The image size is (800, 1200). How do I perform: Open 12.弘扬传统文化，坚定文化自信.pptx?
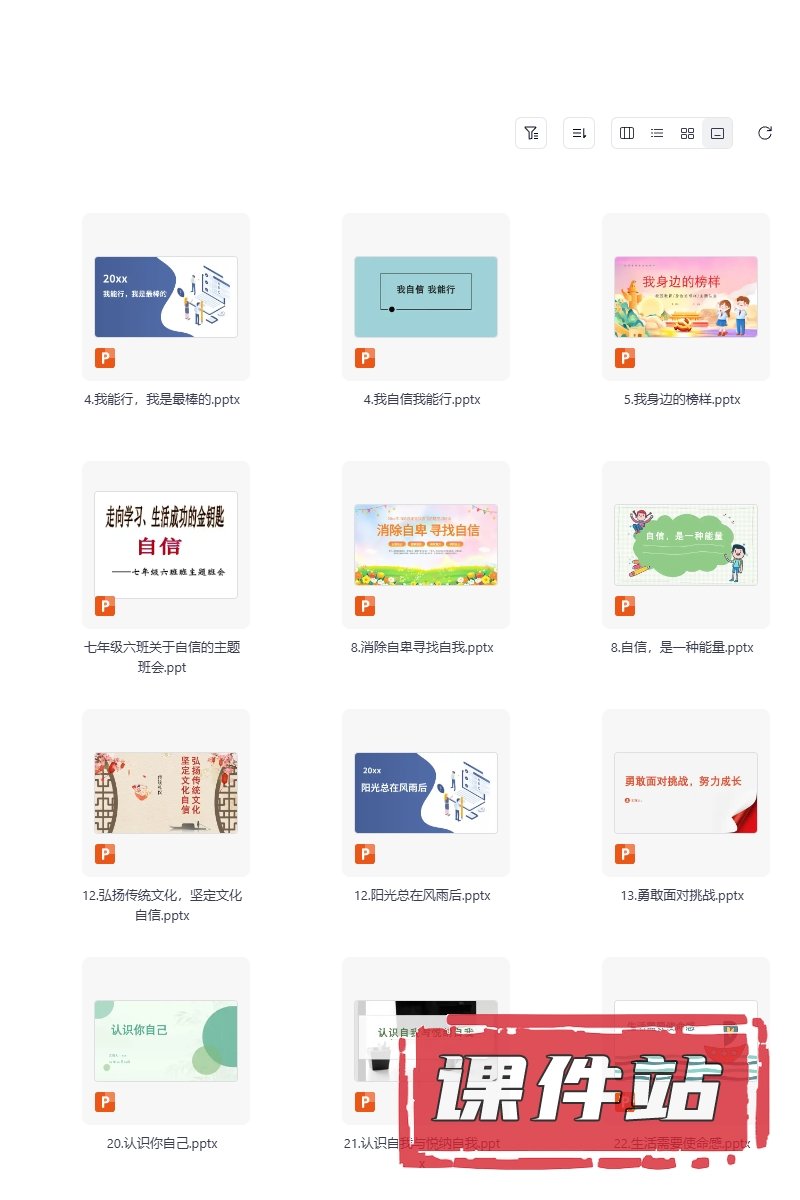pyautogui.click(x=166, y=793)
